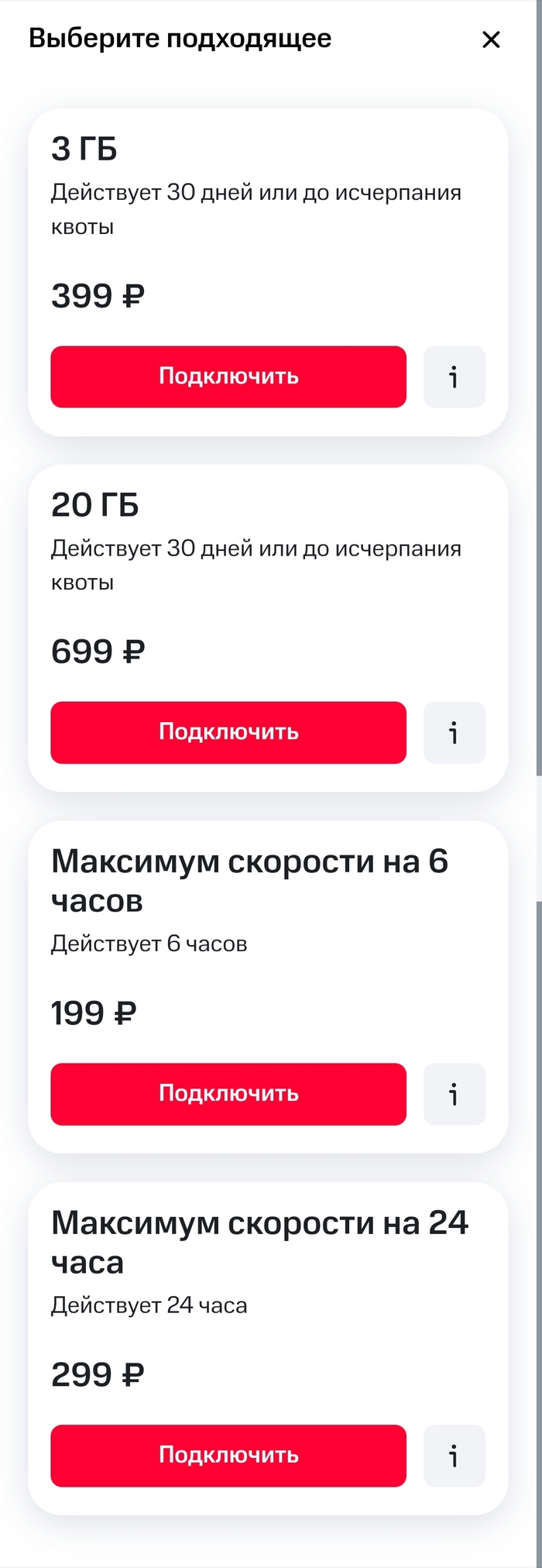Viewport: 542px width, 1568px height.
Task: Connect 'Максимум скорости на 24 часа'
Action: (228, 1456)
